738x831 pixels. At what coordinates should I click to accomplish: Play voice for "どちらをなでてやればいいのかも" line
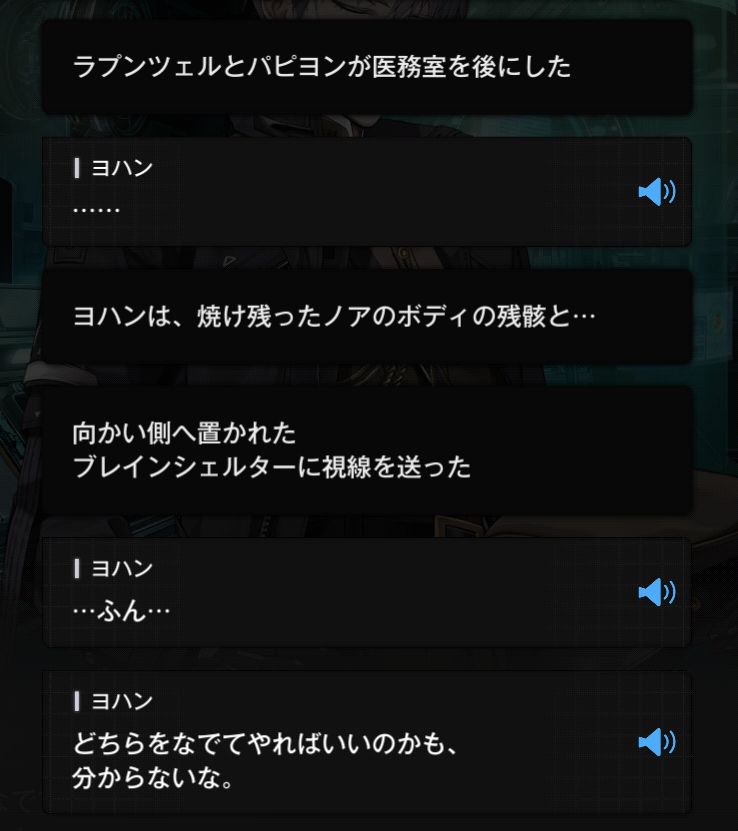tap(656, 742)
